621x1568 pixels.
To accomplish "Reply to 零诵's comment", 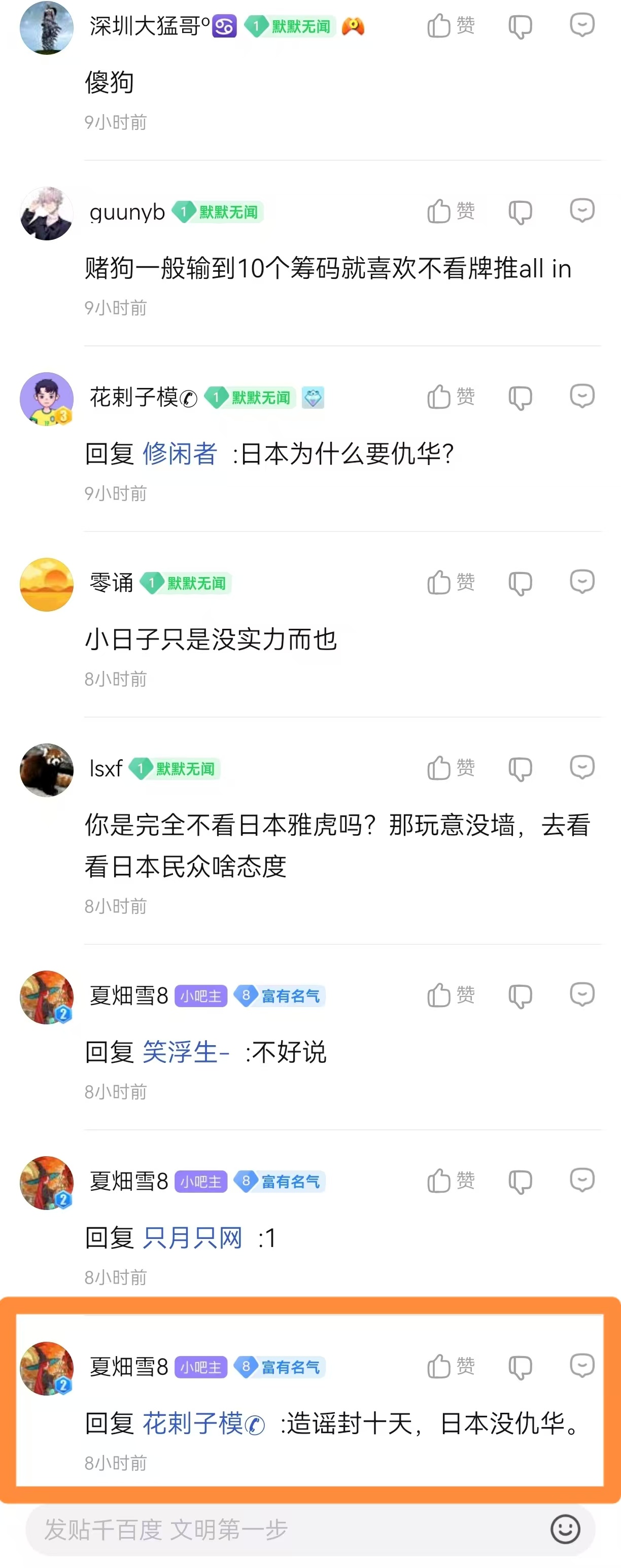I will click(x=581, y=581).
